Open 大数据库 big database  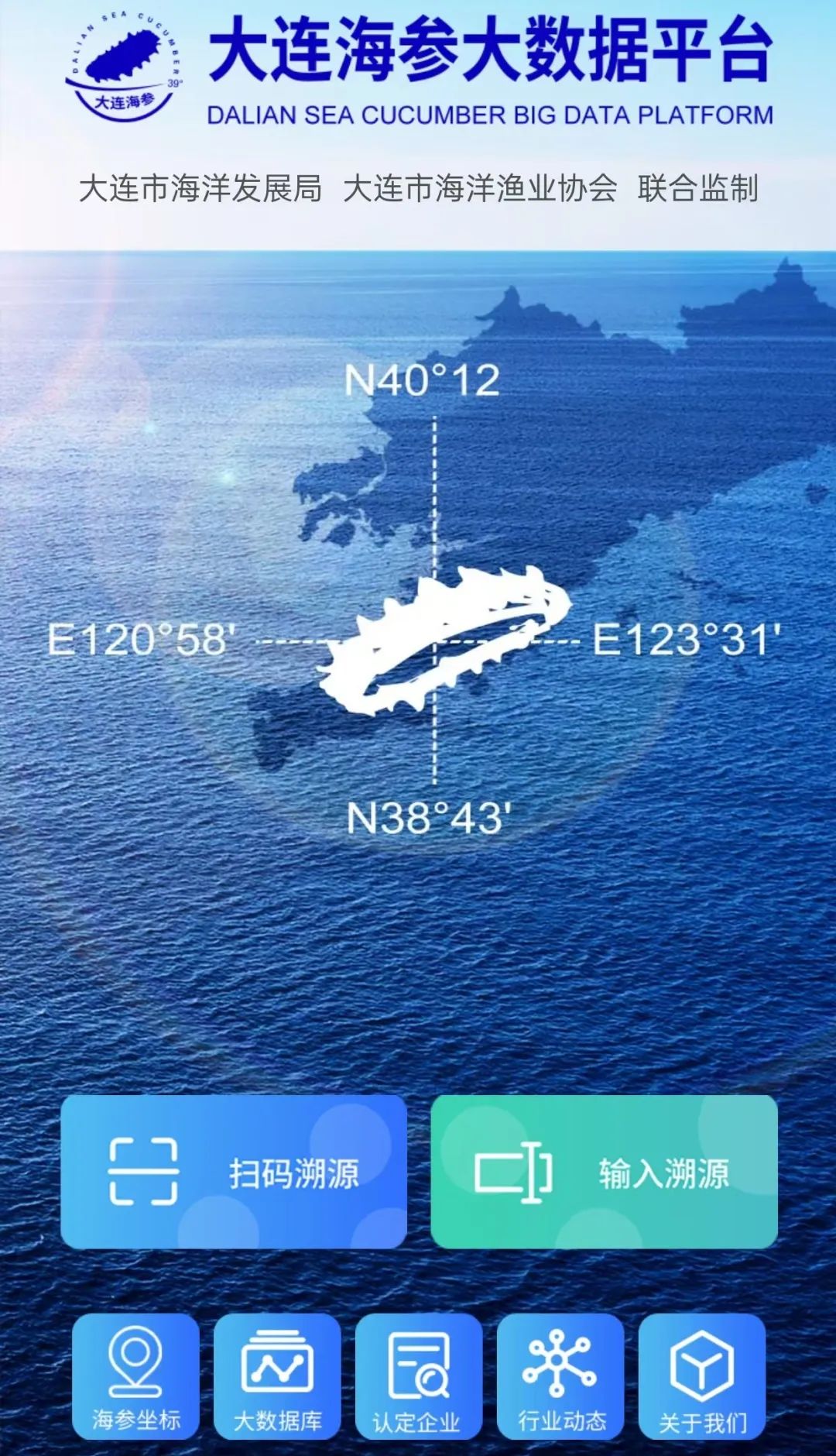[277, 1376]
